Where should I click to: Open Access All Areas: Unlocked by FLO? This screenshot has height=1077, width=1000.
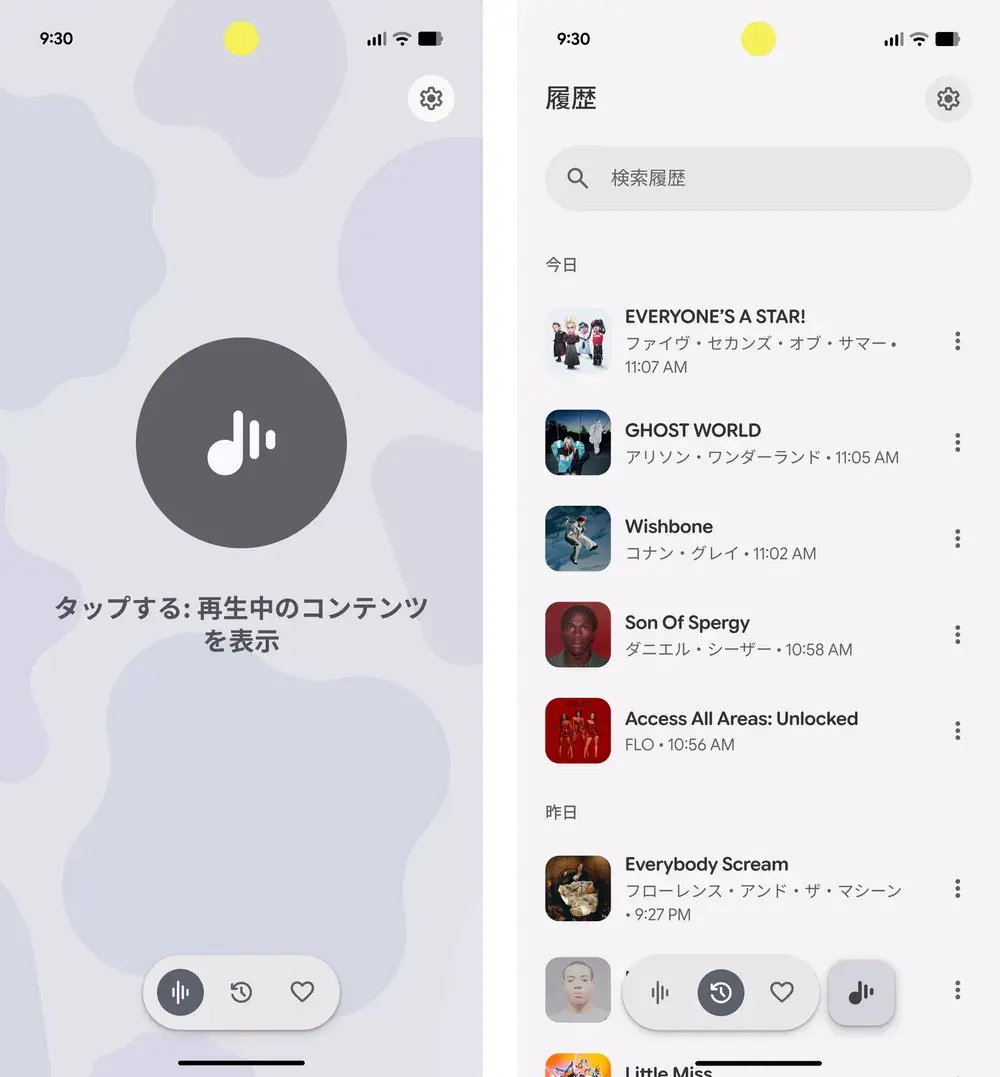point(741,730)
